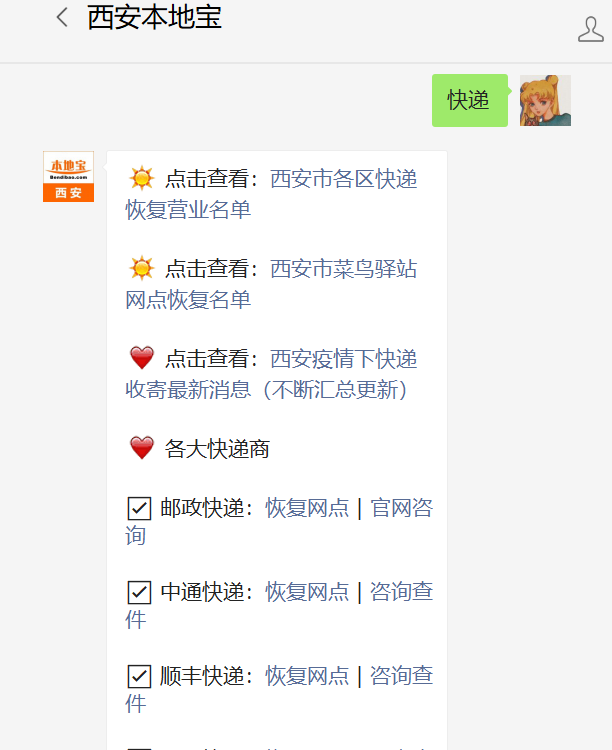Screen dimensions: 612x750
Task: Open 恢复网点 link for 顺丰快递
Action: pos(307,676)
